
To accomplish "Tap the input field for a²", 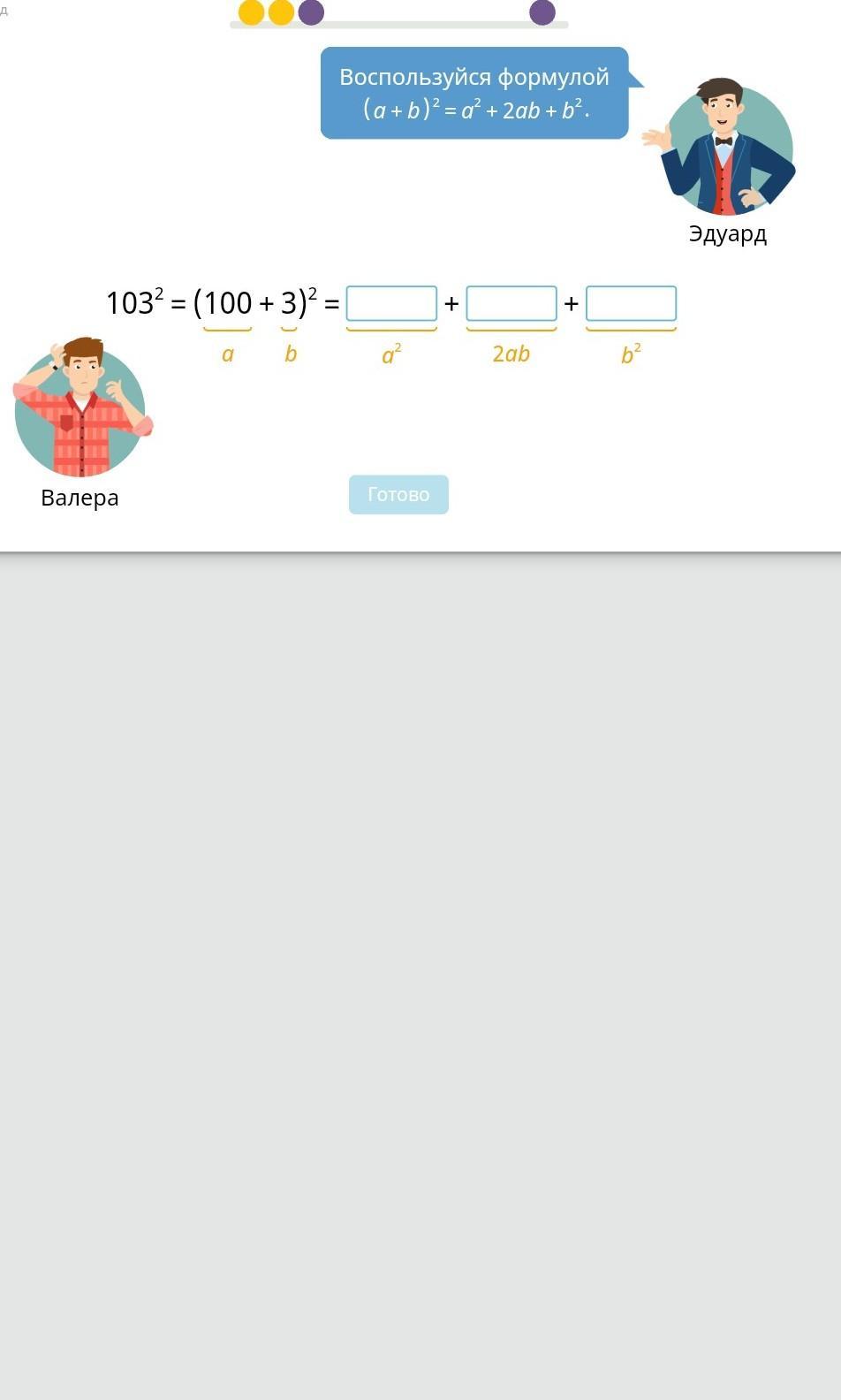I will (x=391, y=303).
